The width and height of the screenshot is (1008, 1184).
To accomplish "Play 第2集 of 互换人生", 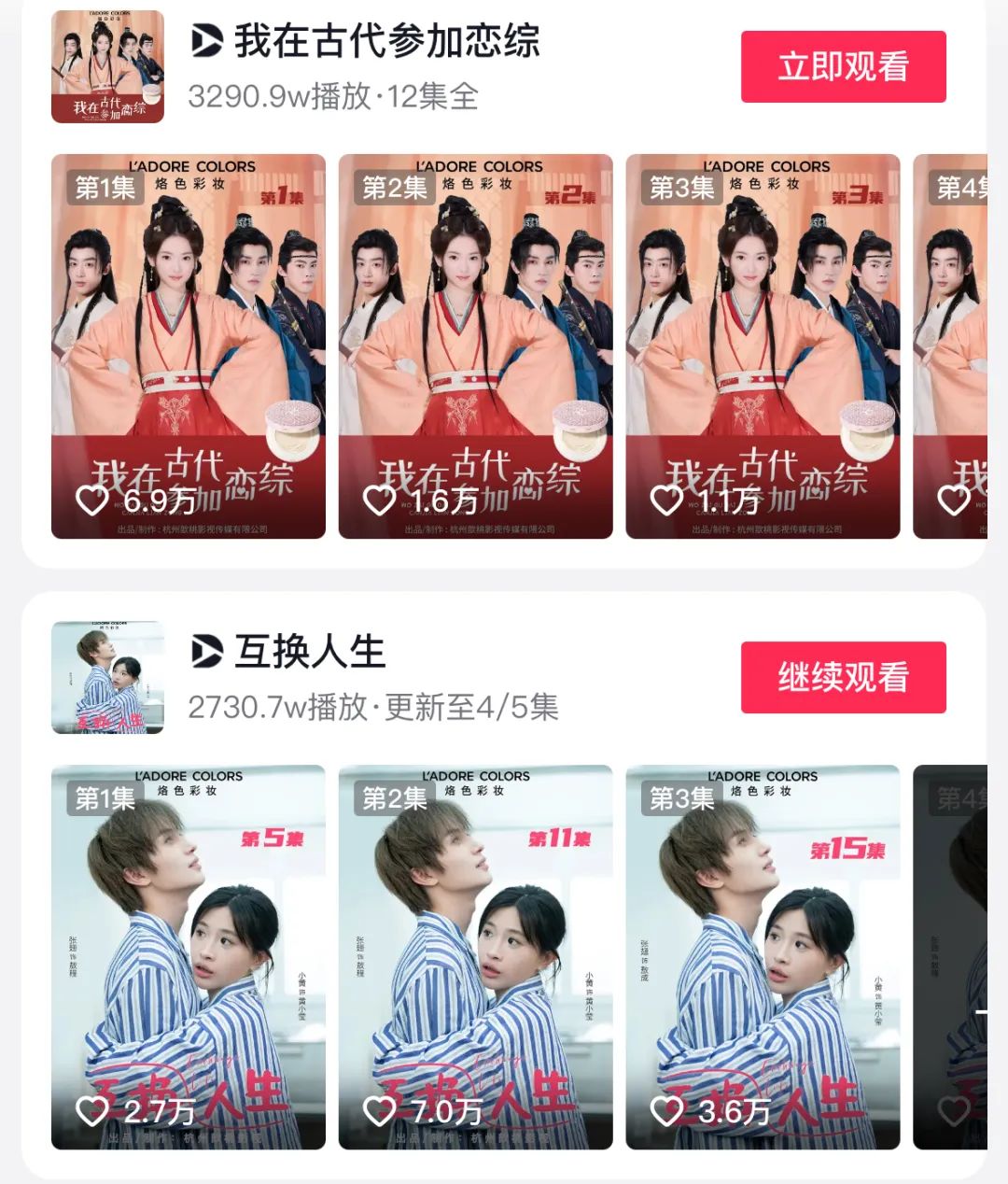I will pyautogui.click(x=475, y=957).
